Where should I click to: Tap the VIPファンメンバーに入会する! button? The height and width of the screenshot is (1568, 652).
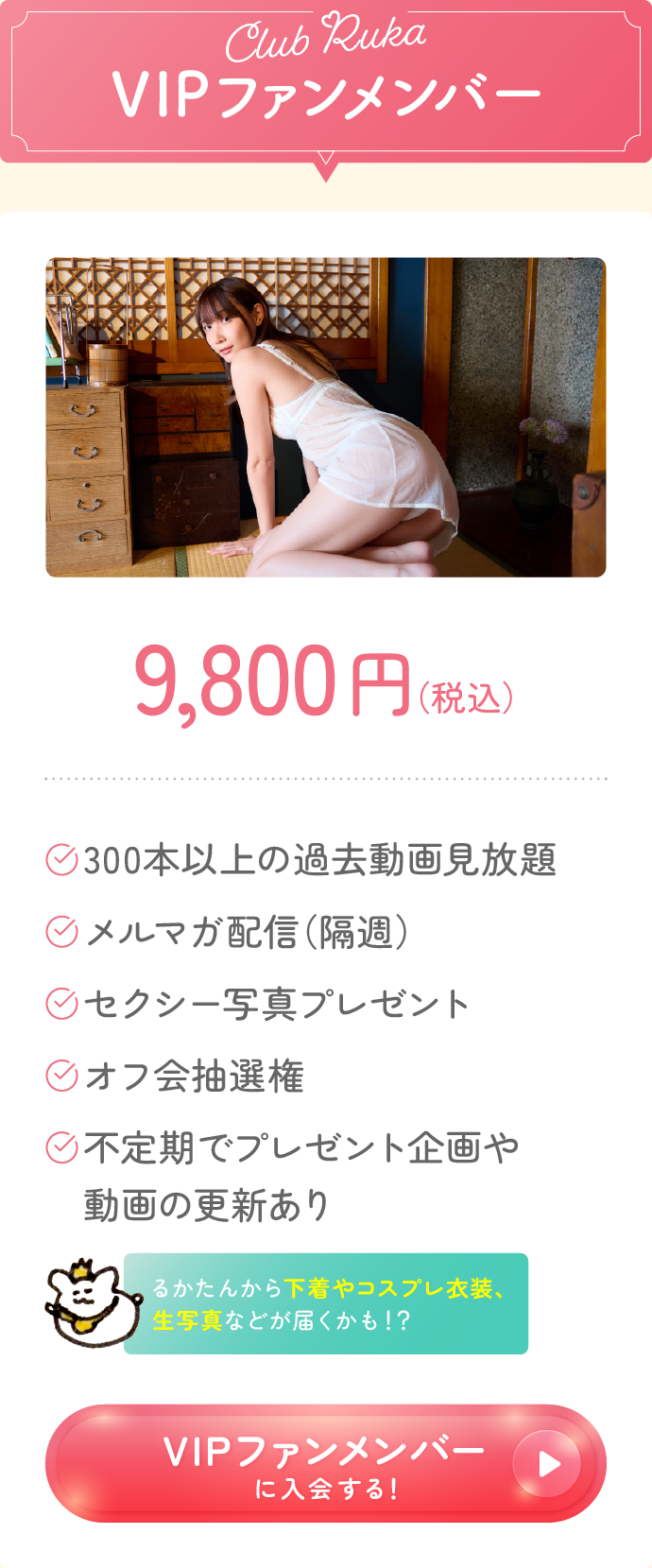(325, 1463)
